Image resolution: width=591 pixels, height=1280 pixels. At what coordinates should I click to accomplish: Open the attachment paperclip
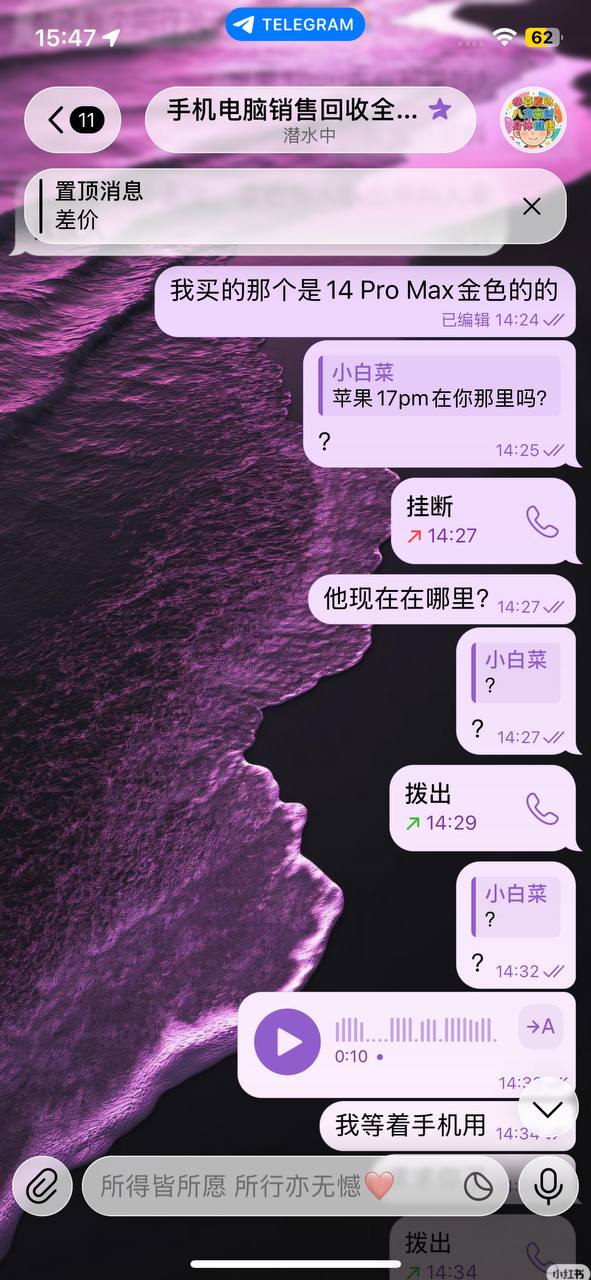42,1186
